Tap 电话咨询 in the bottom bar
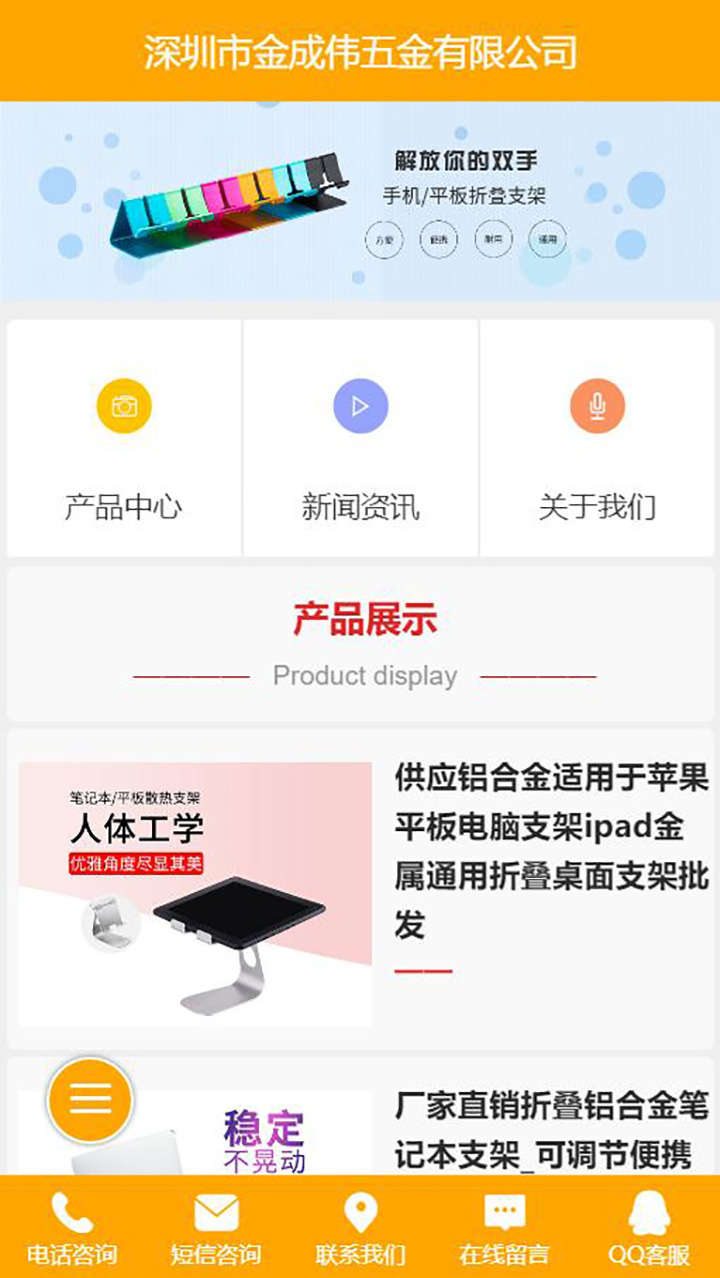This screenshot has width=720, height=1278. click(x=72, y=1227)
